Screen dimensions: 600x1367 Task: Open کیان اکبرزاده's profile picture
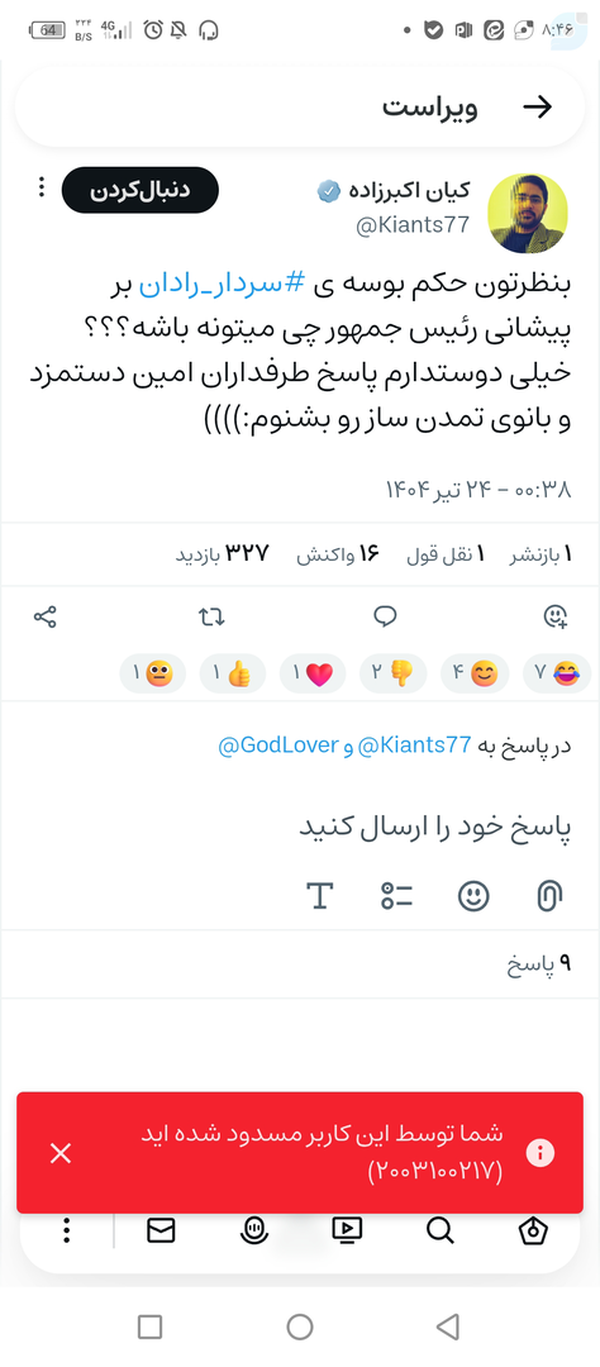527,212
